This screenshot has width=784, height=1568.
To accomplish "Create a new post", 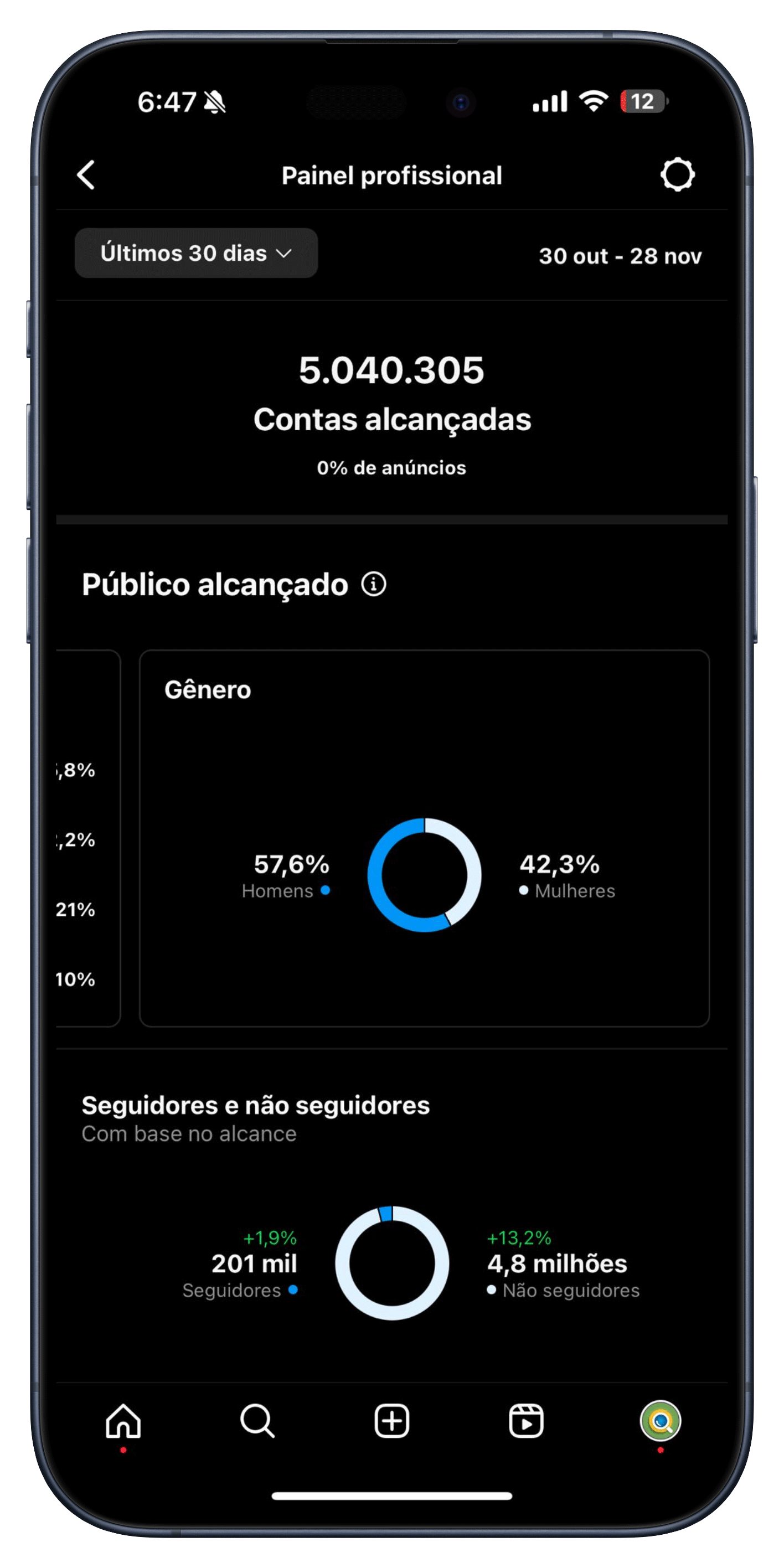I will pyautogui.click(x=391, y=1421).
